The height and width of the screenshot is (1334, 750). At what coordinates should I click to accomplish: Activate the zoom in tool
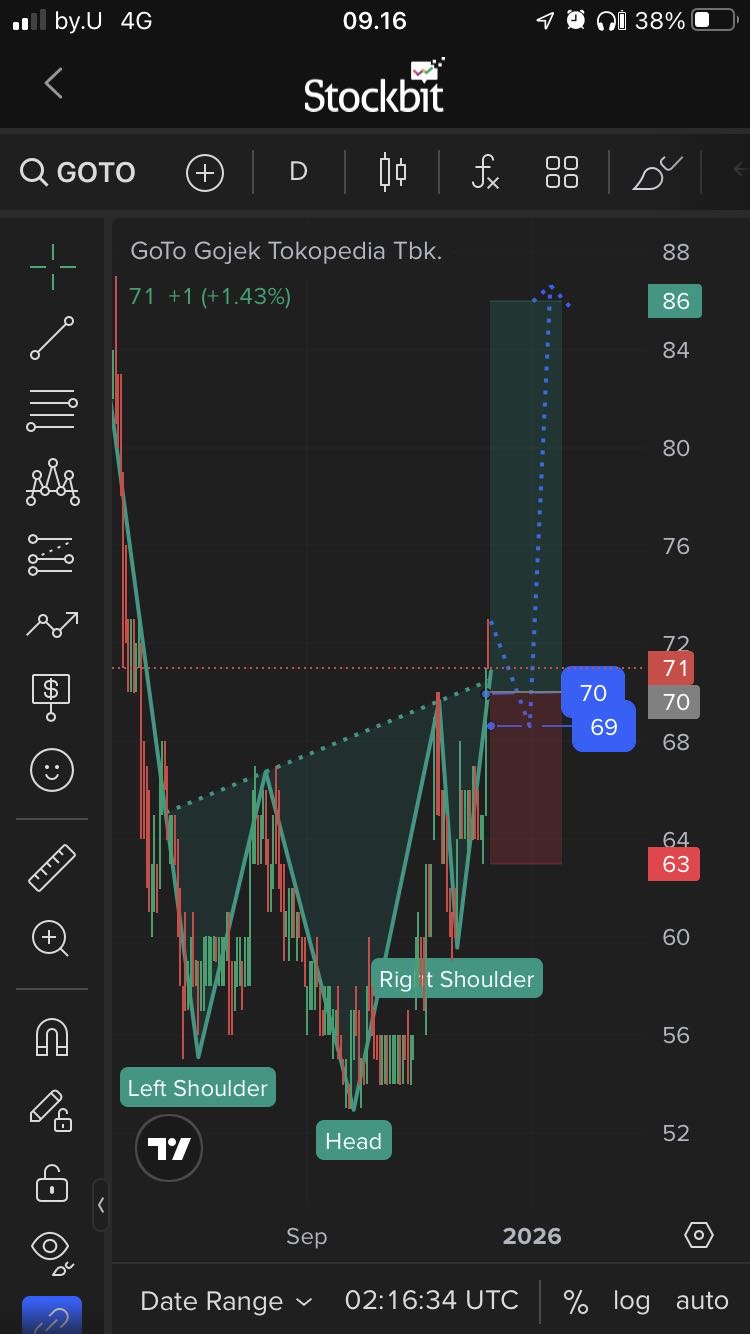click(52, 938)
